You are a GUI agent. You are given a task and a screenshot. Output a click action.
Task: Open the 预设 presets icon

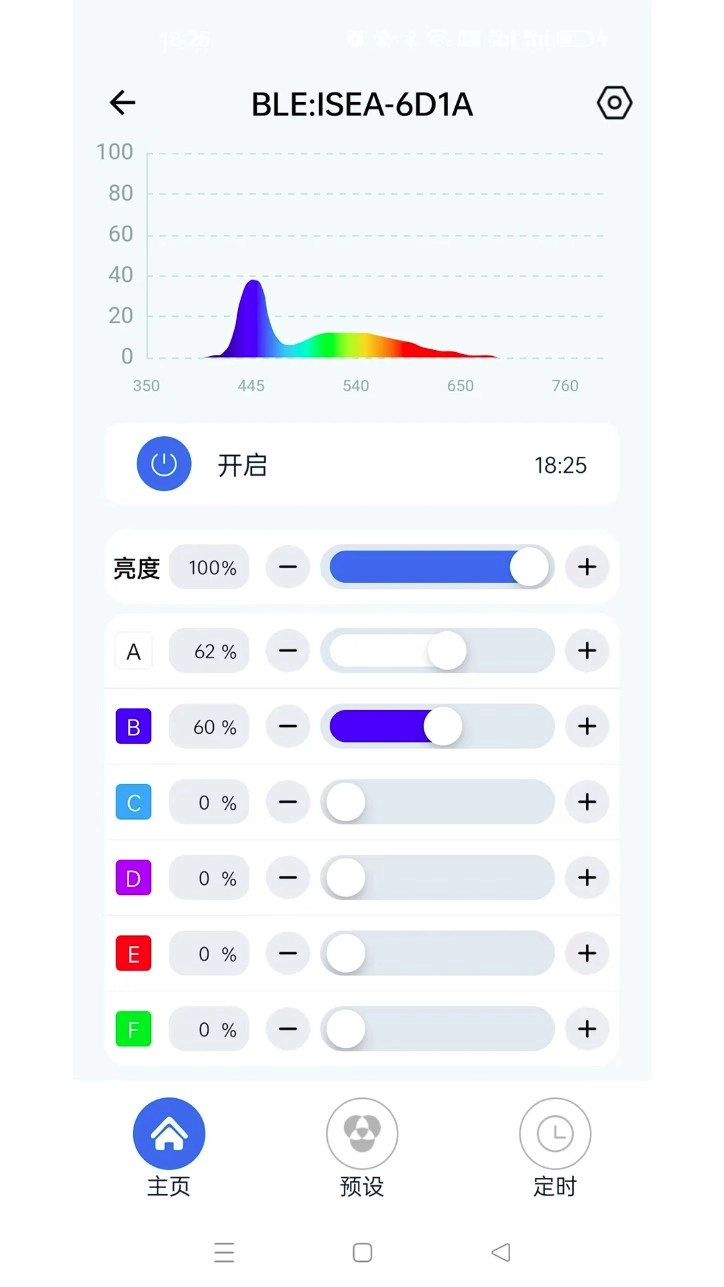pos(362,1133)
